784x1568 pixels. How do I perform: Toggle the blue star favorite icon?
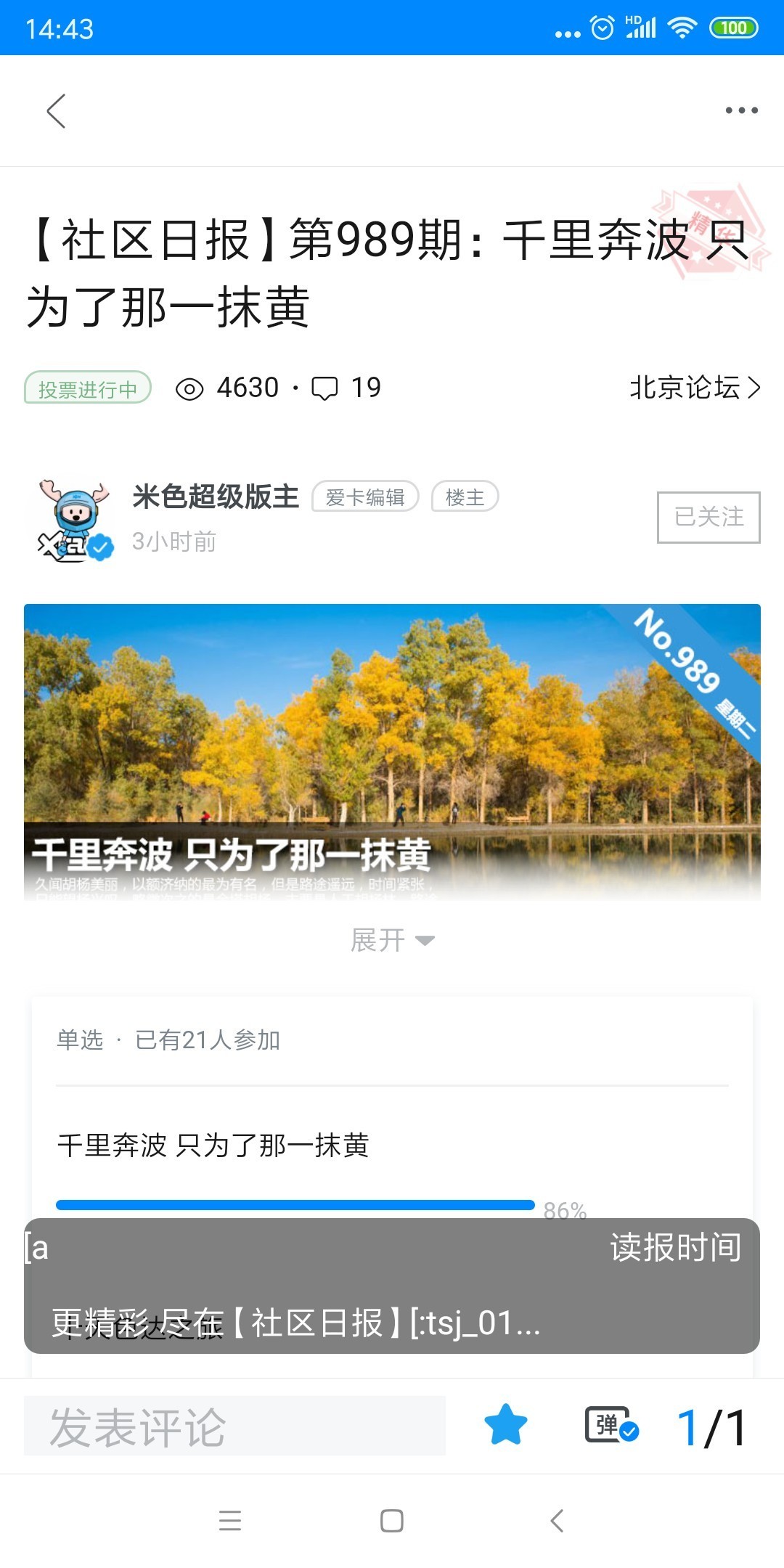point(505,1425)
